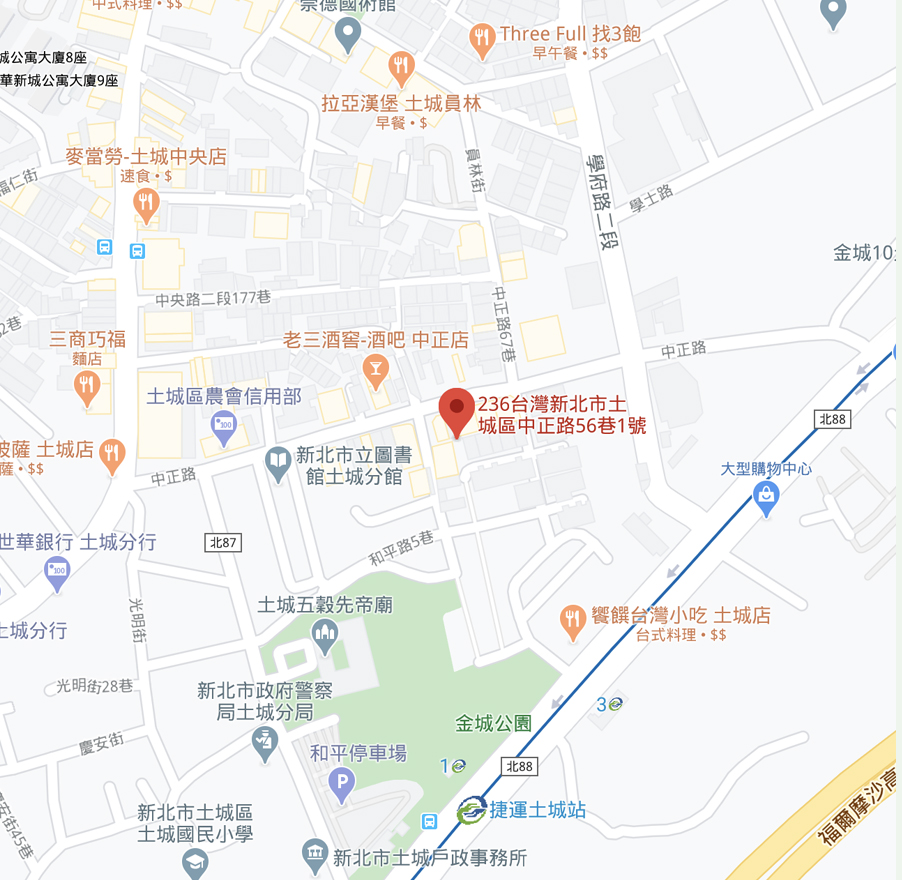The width and height of the screenshot is (902, 880).
Task: Tap 土城五穀先帝廟 temple marker
Action: coord(322,632)
